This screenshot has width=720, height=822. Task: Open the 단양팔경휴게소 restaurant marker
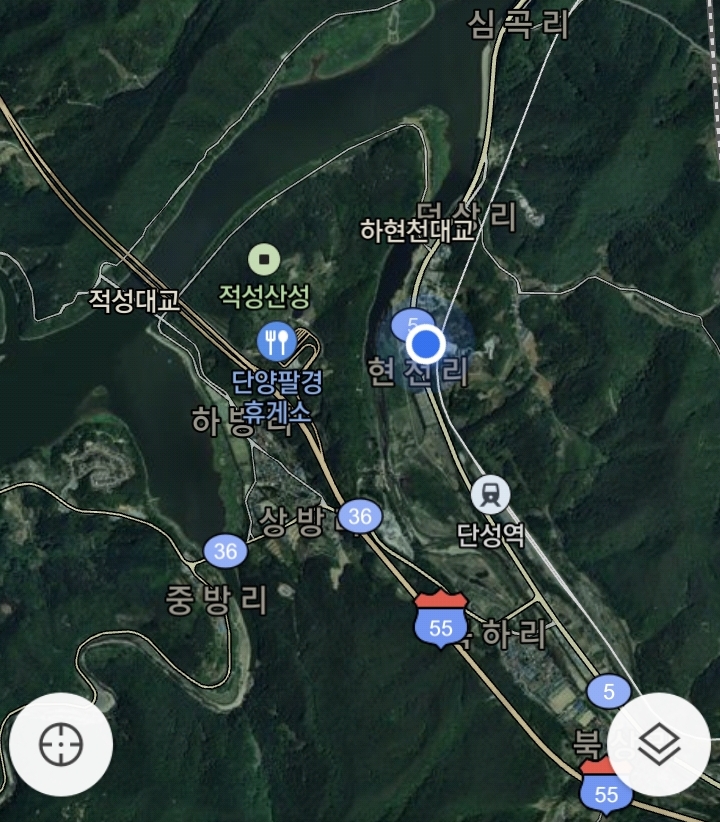click(x=273, y=343)
